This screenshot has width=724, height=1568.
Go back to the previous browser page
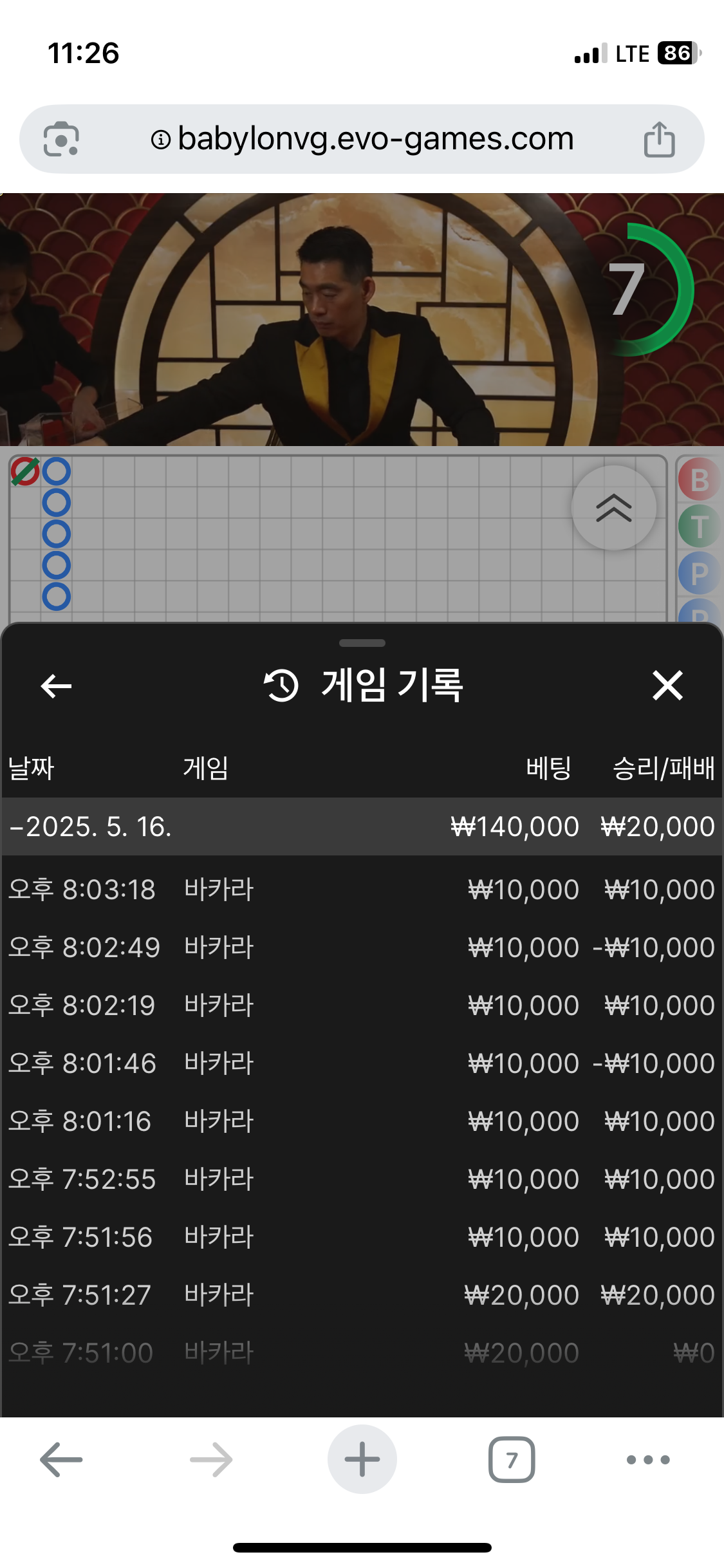[x=61, y=1460]
